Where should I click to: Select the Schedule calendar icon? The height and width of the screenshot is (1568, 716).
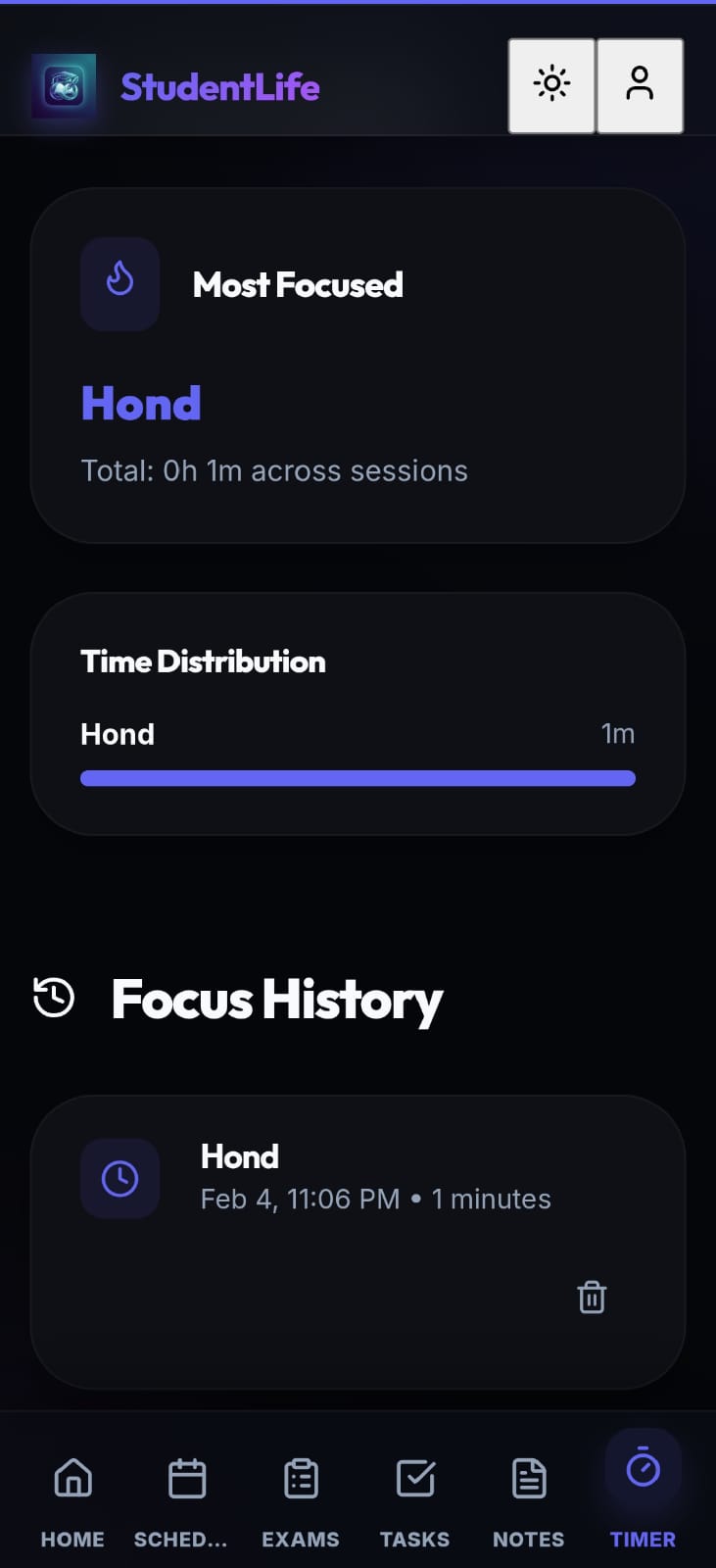[186, 1477]
